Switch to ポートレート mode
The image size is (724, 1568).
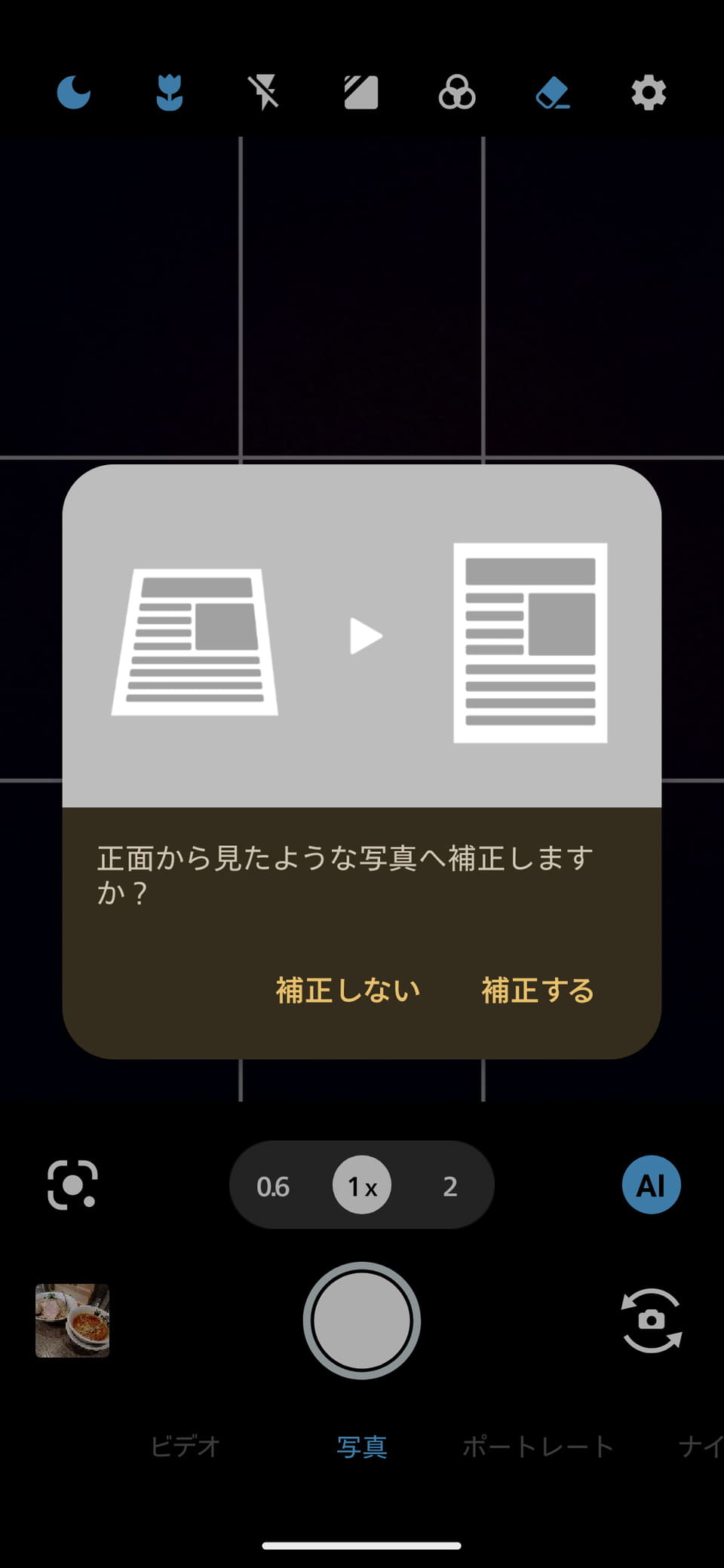(538, 1447)
